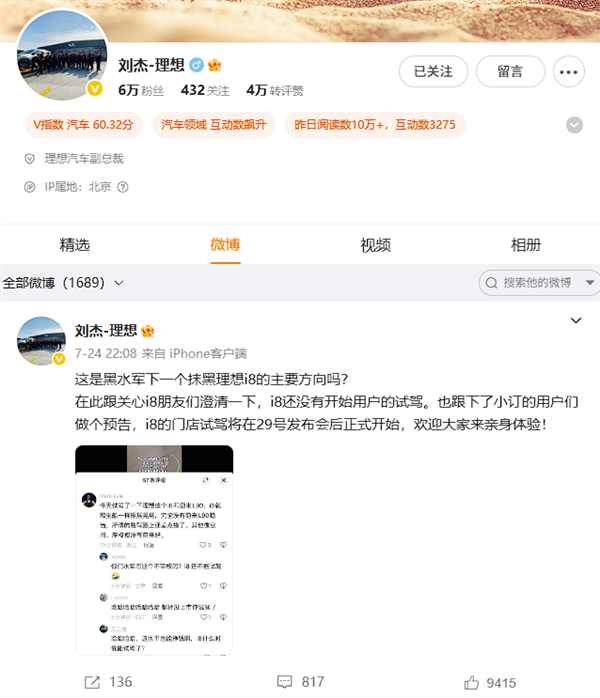The width and height of the screenshot is (600, 698).
Task: Open the 全部微博 filter dropdown
Action: pos(63,283)
